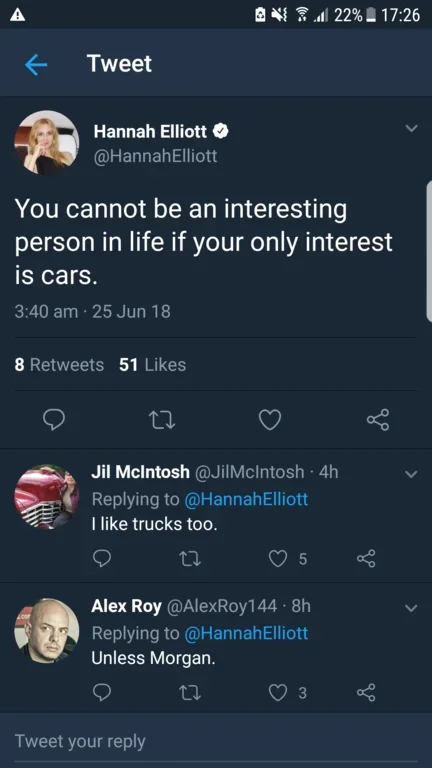
Task: Like Alex Roy's "Unless Morgan" reply
Action: pos(278,693)
